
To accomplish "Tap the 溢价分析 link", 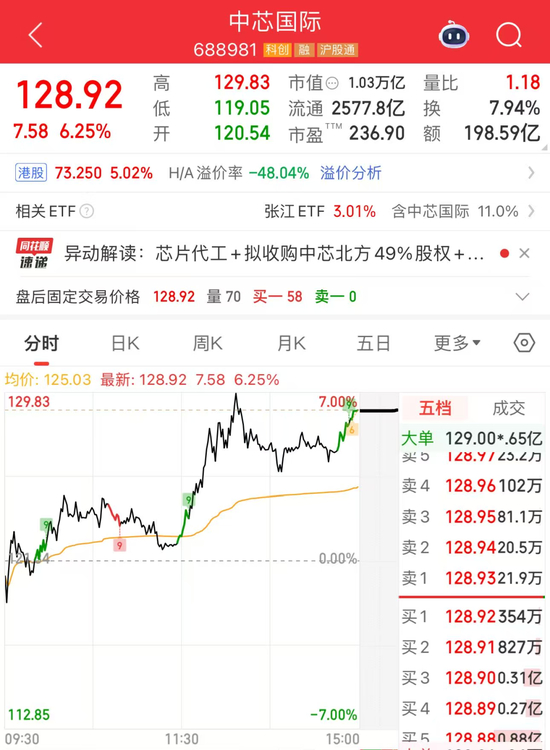I will click(x=351, y=173).
